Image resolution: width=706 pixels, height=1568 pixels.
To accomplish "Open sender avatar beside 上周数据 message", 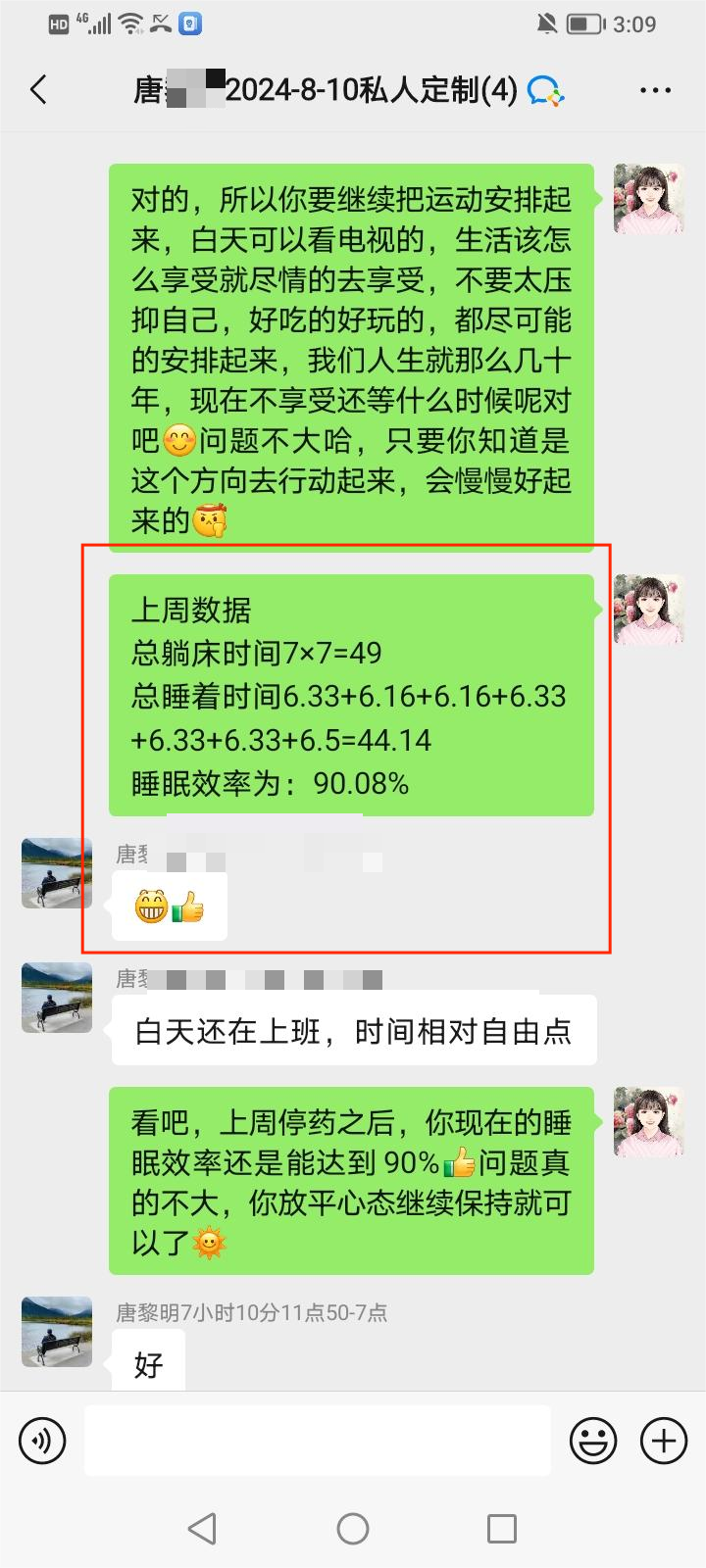I will coord(648,610).
